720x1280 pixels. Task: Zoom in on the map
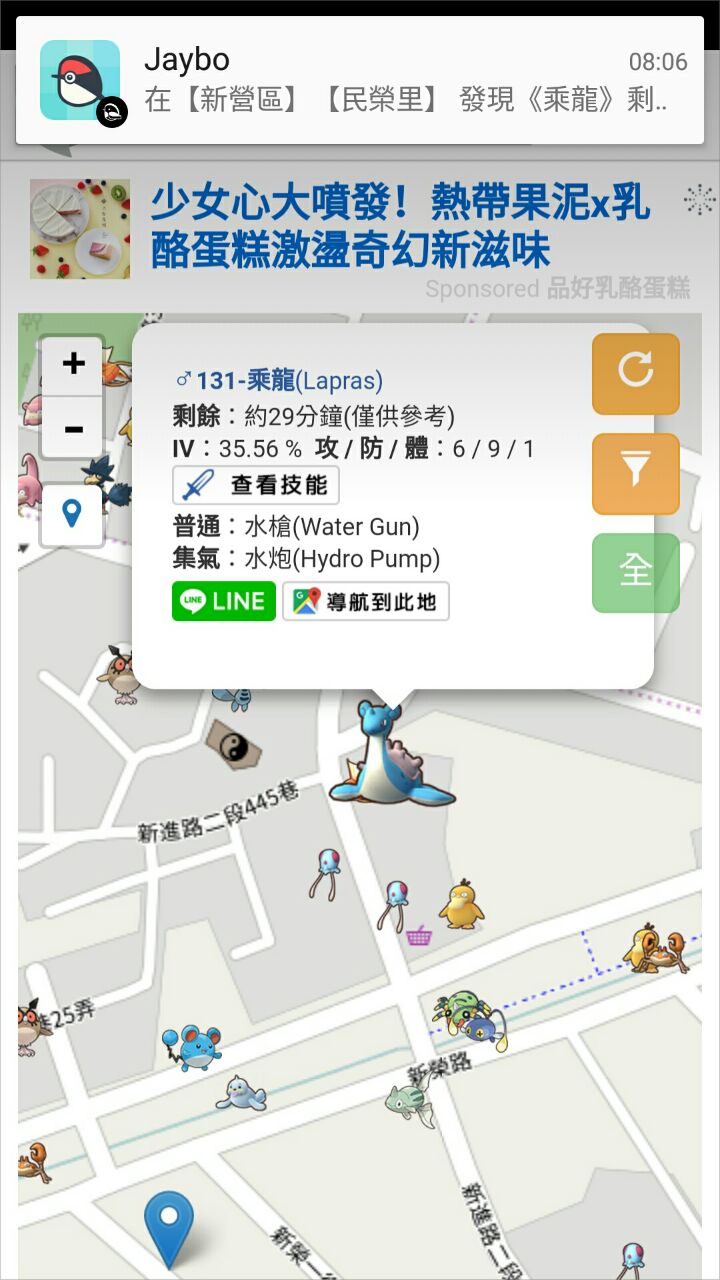tap(72, 364)
